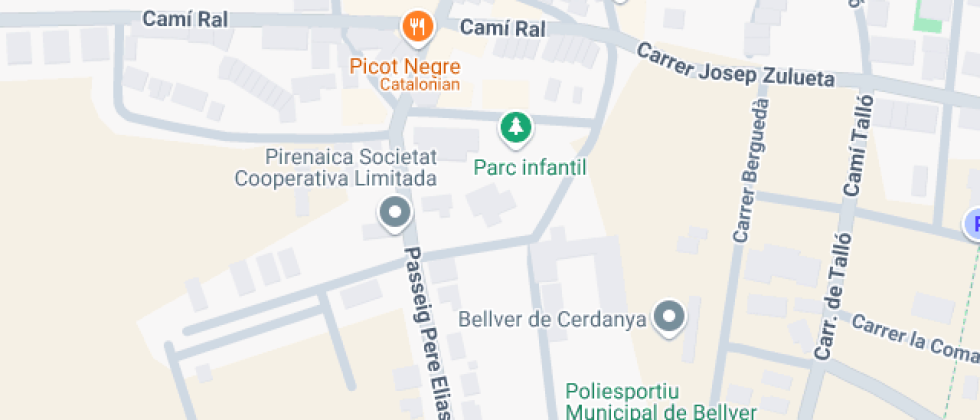Open the Picot Negre restaurant pin
This screenshot has height=420, width=980.
[417, 27]
